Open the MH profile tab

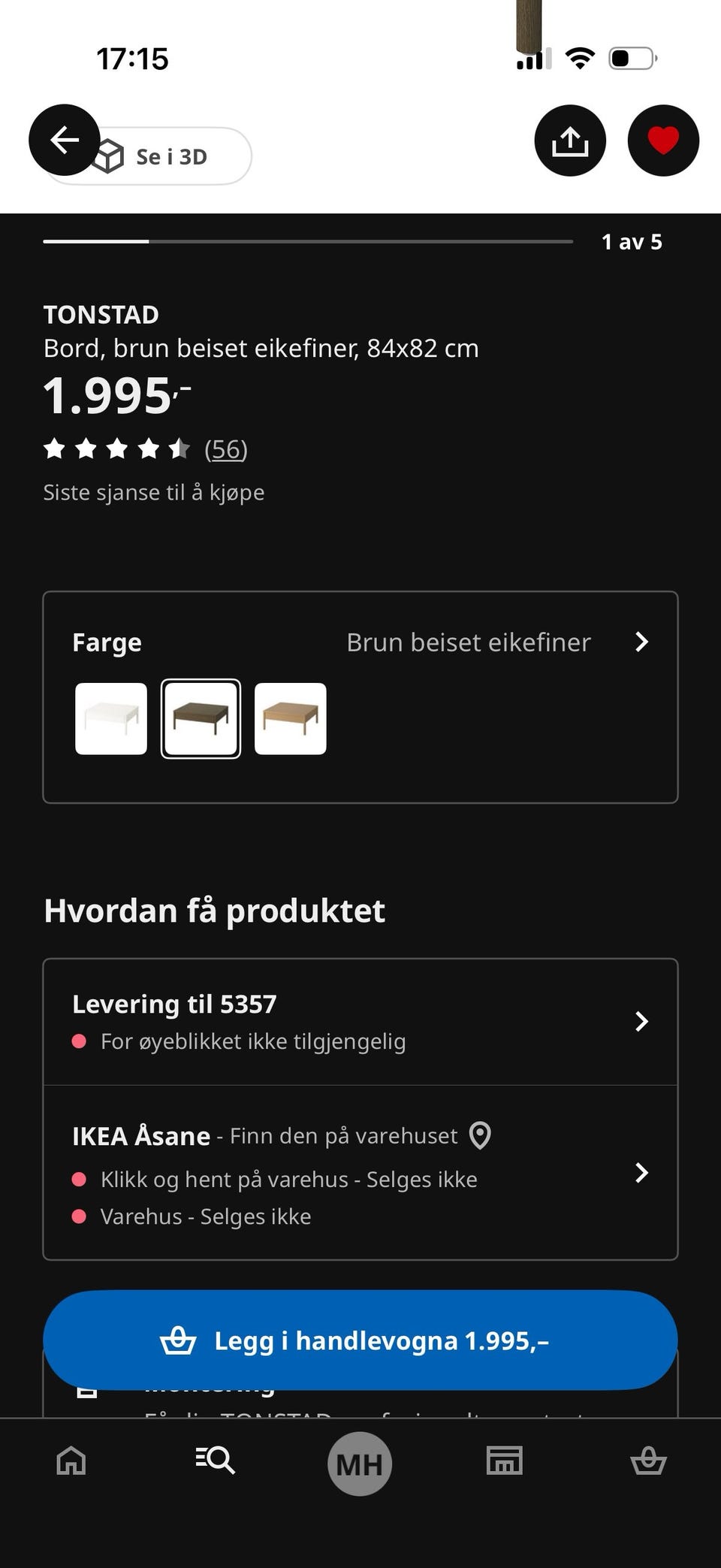[360, 1464]
